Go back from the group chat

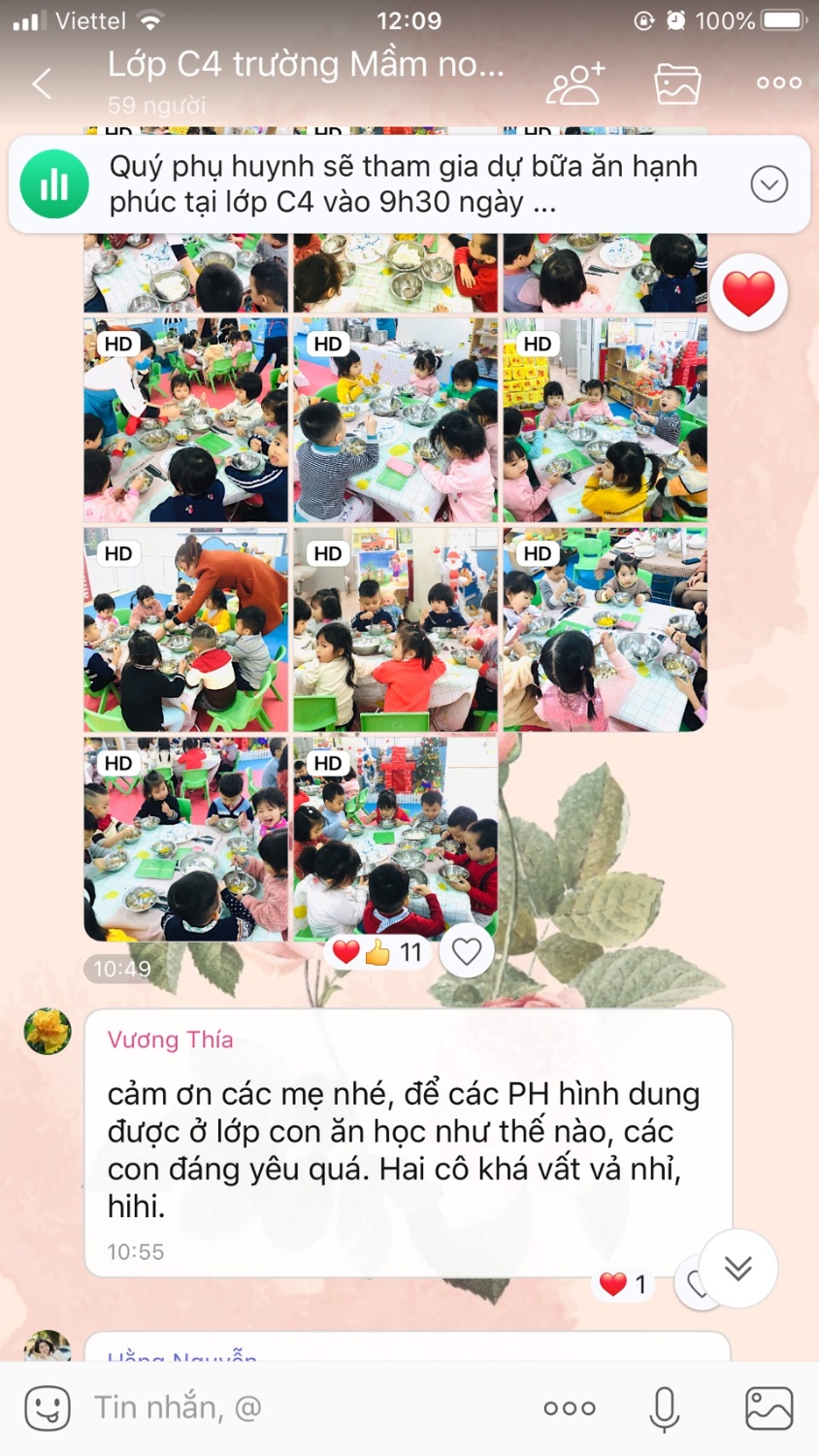pos(42,83)
